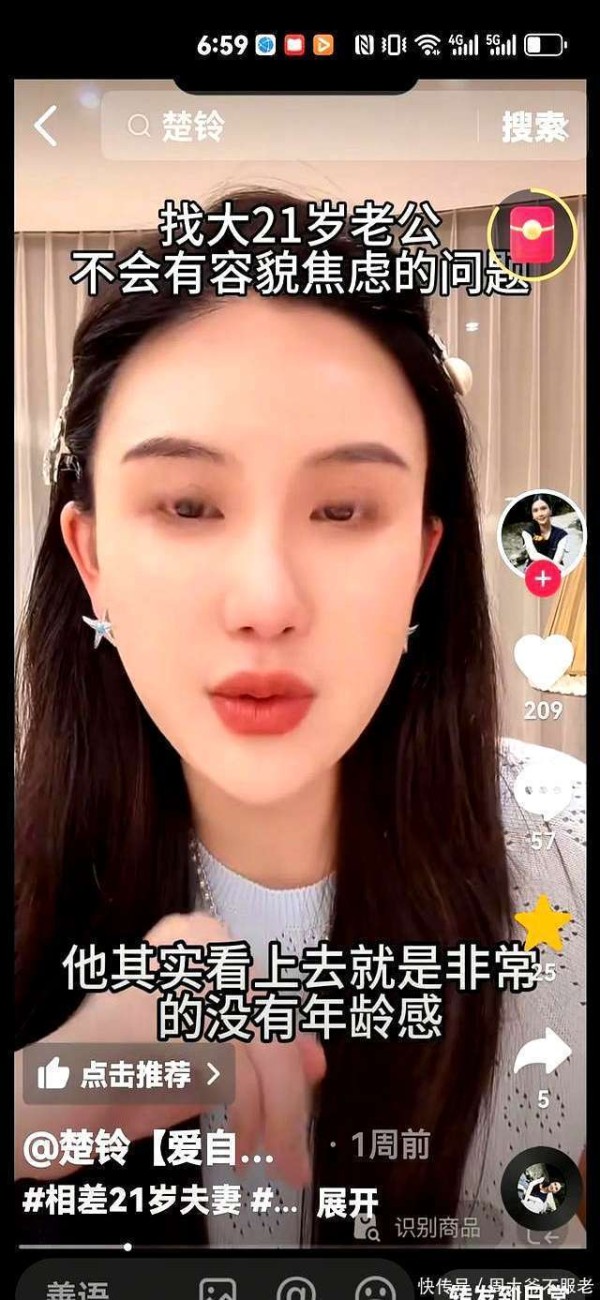Open the author's profile avatar
This screenshot has width=600, height=1300.
pos(541,534)
